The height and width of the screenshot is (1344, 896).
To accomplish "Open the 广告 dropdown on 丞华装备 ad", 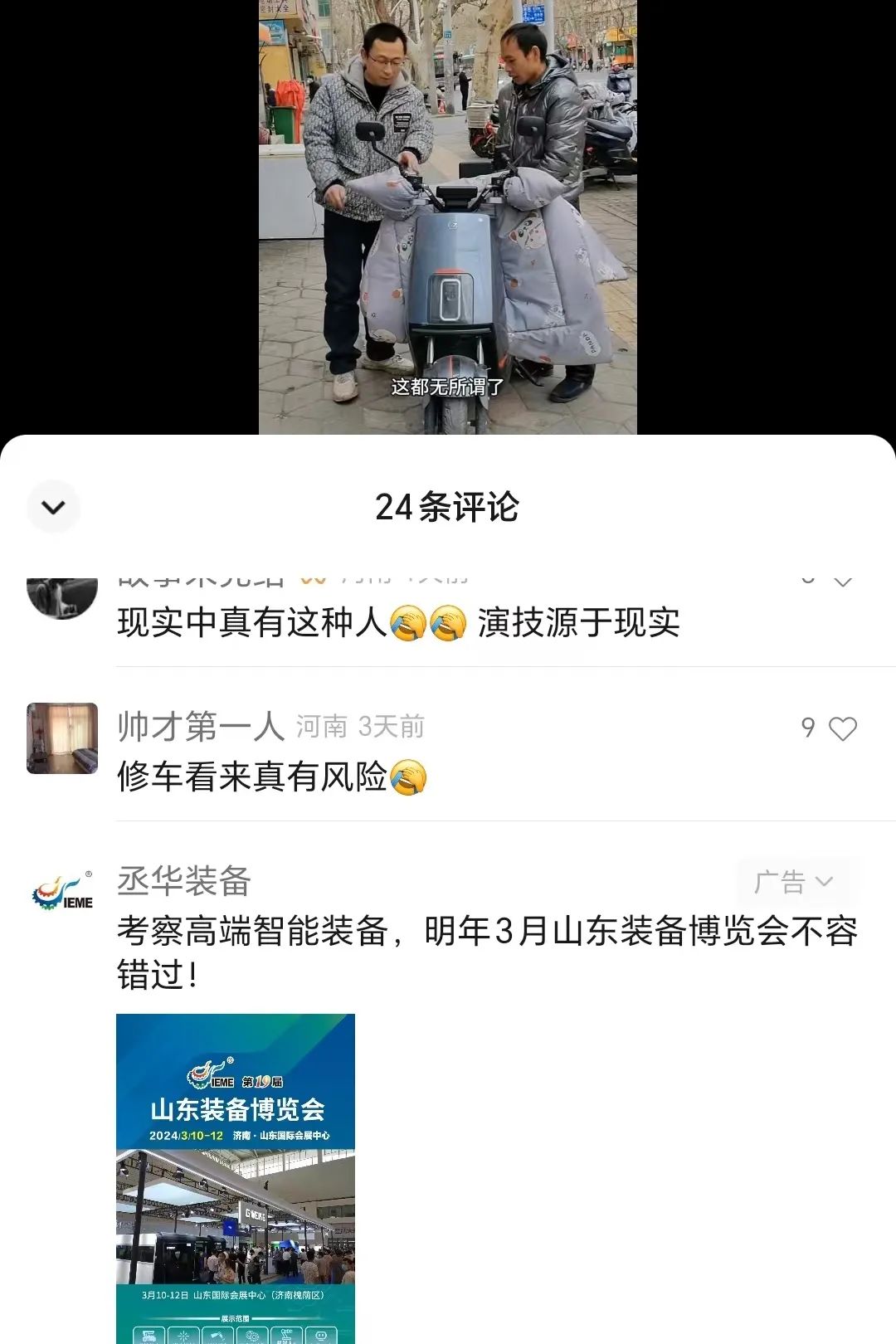I will (794, 882).
